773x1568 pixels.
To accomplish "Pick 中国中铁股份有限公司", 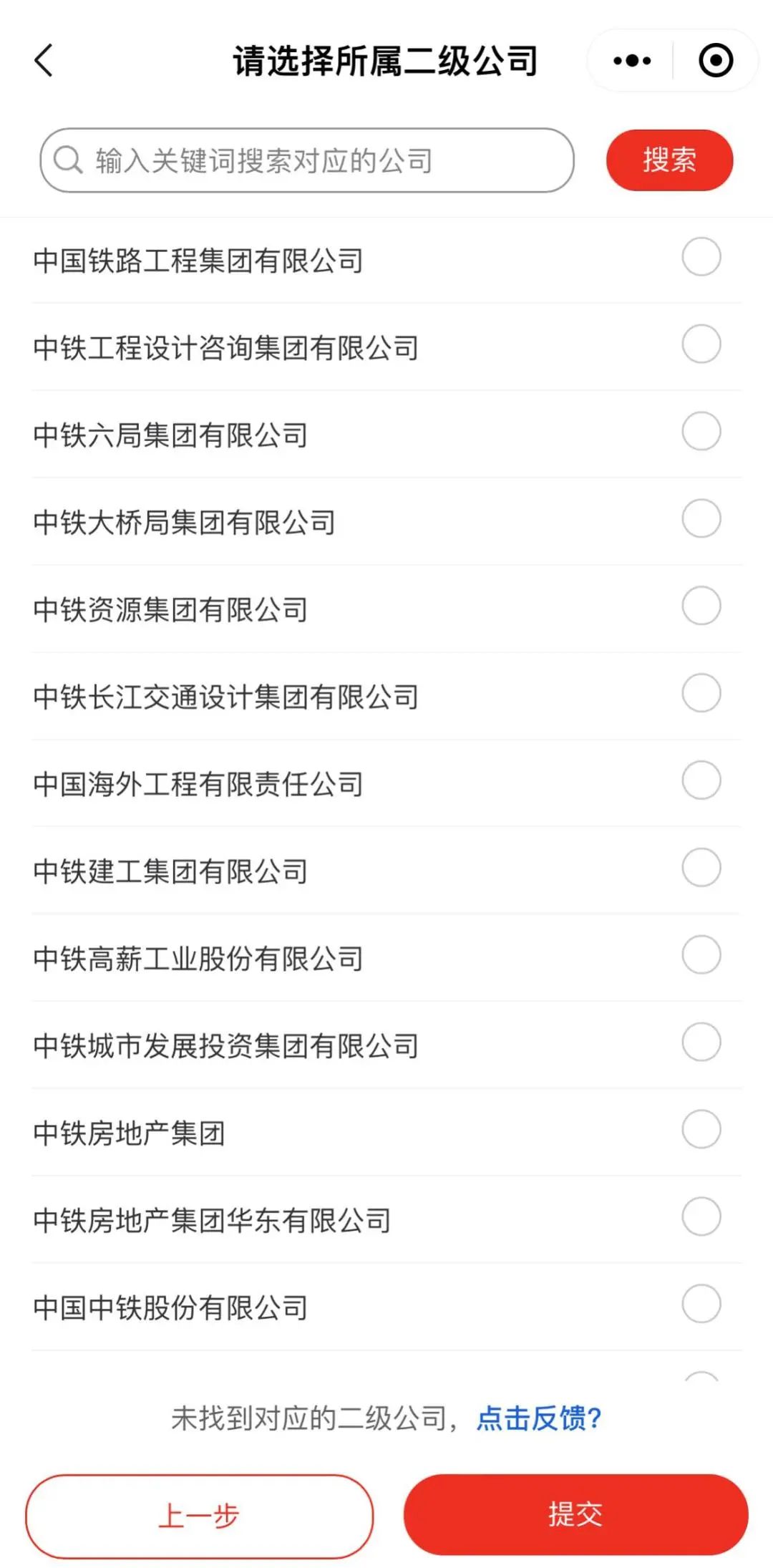I will 701,1305.
